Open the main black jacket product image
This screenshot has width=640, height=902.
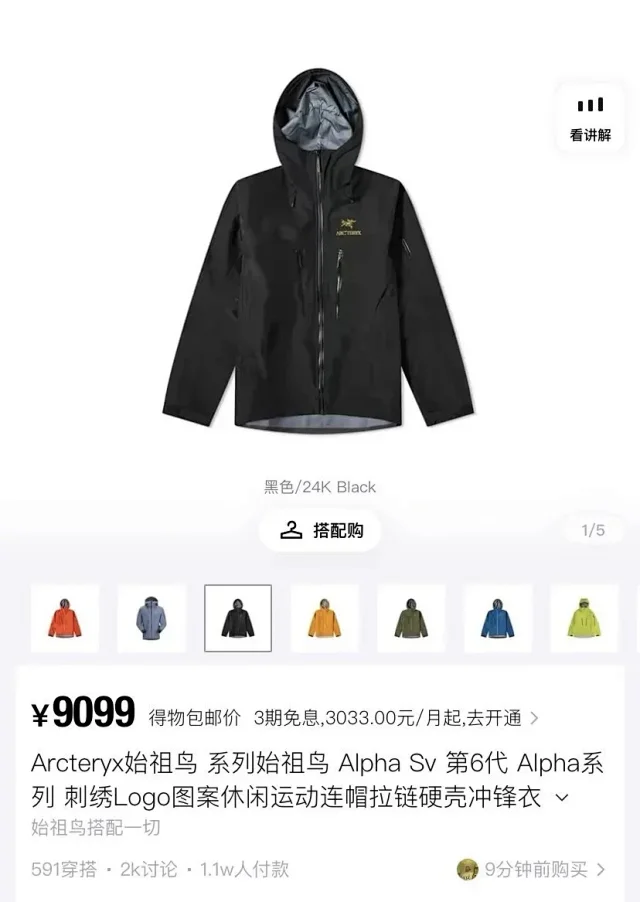(318, 260)
